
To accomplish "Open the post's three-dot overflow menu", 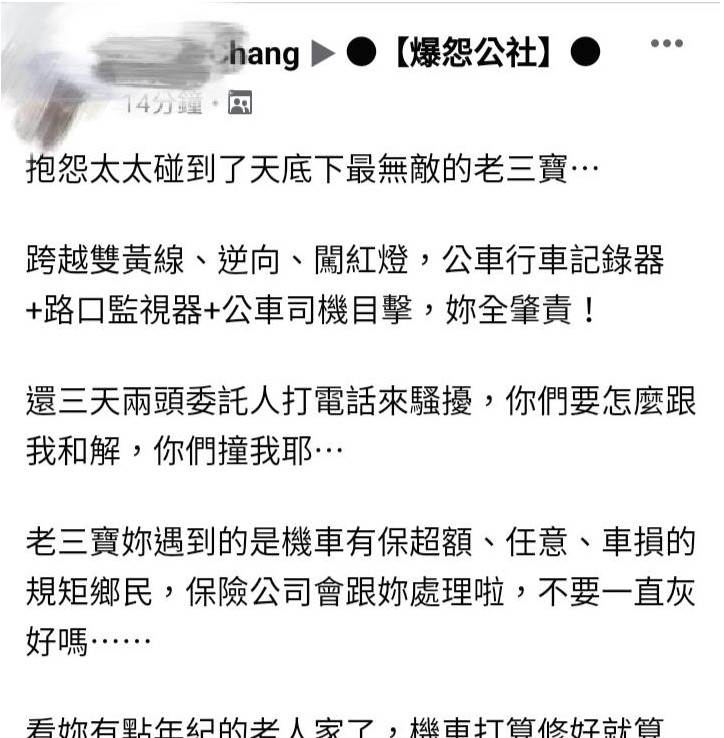I will [666, 43].
